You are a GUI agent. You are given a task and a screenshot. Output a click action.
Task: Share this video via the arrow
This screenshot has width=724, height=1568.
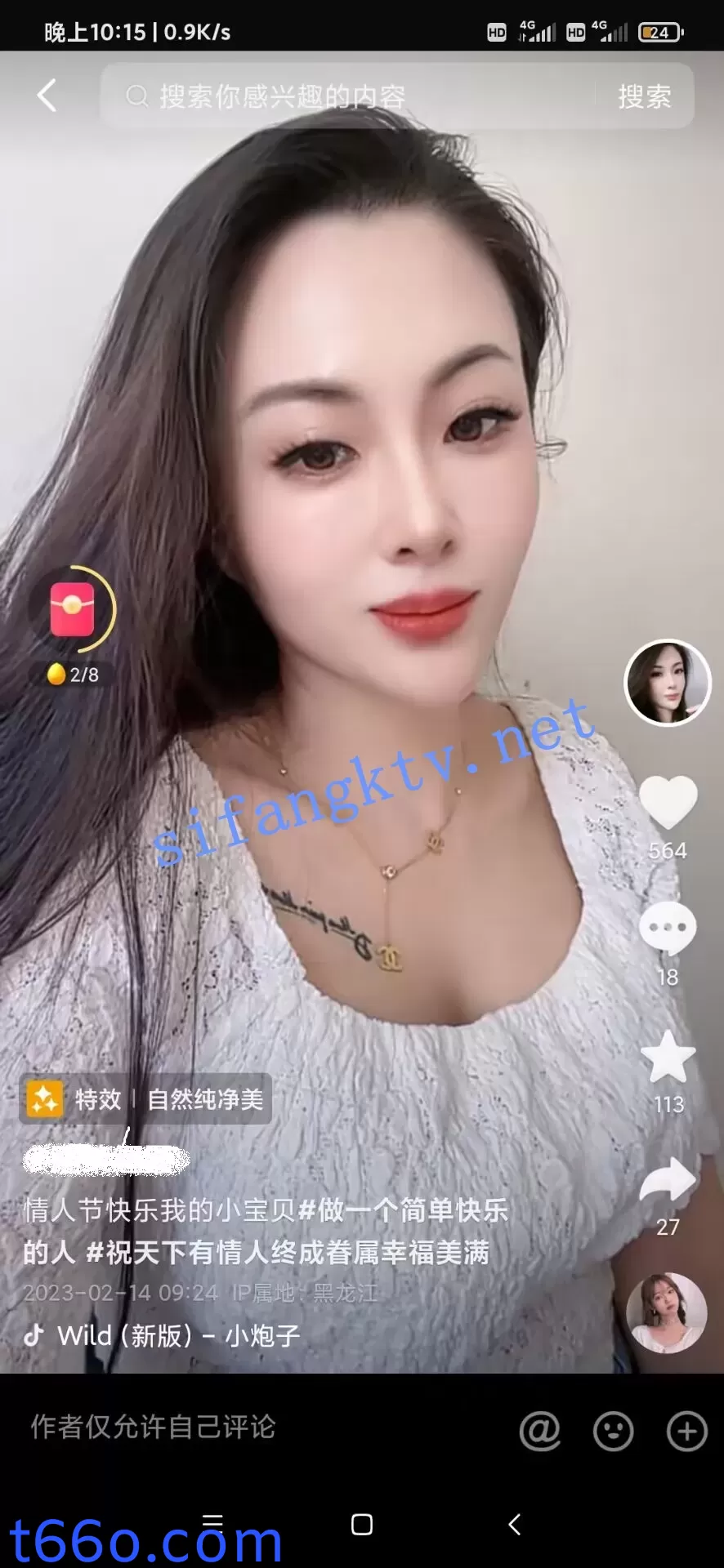click(x=668, y=1181)
